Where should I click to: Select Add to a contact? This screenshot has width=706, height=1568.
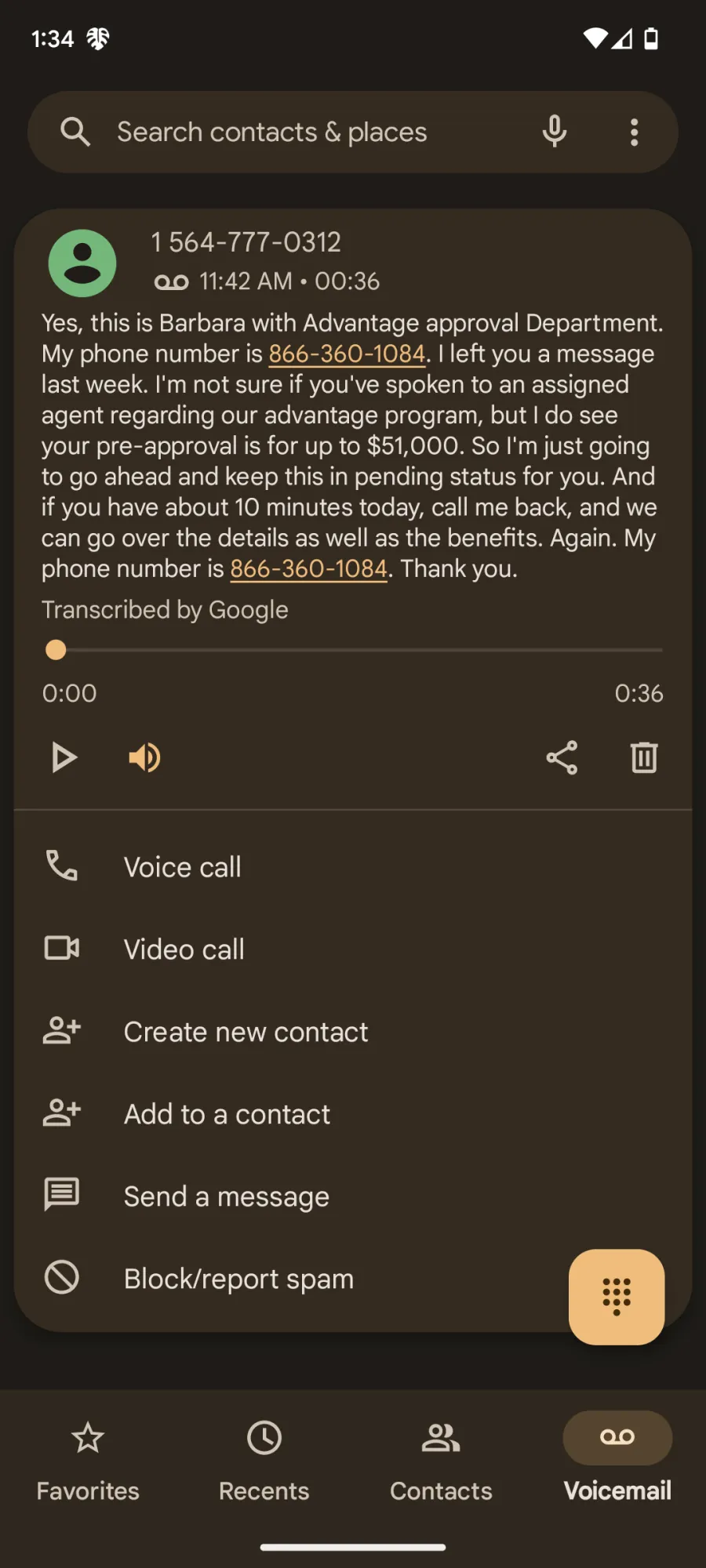(352, 1113)
